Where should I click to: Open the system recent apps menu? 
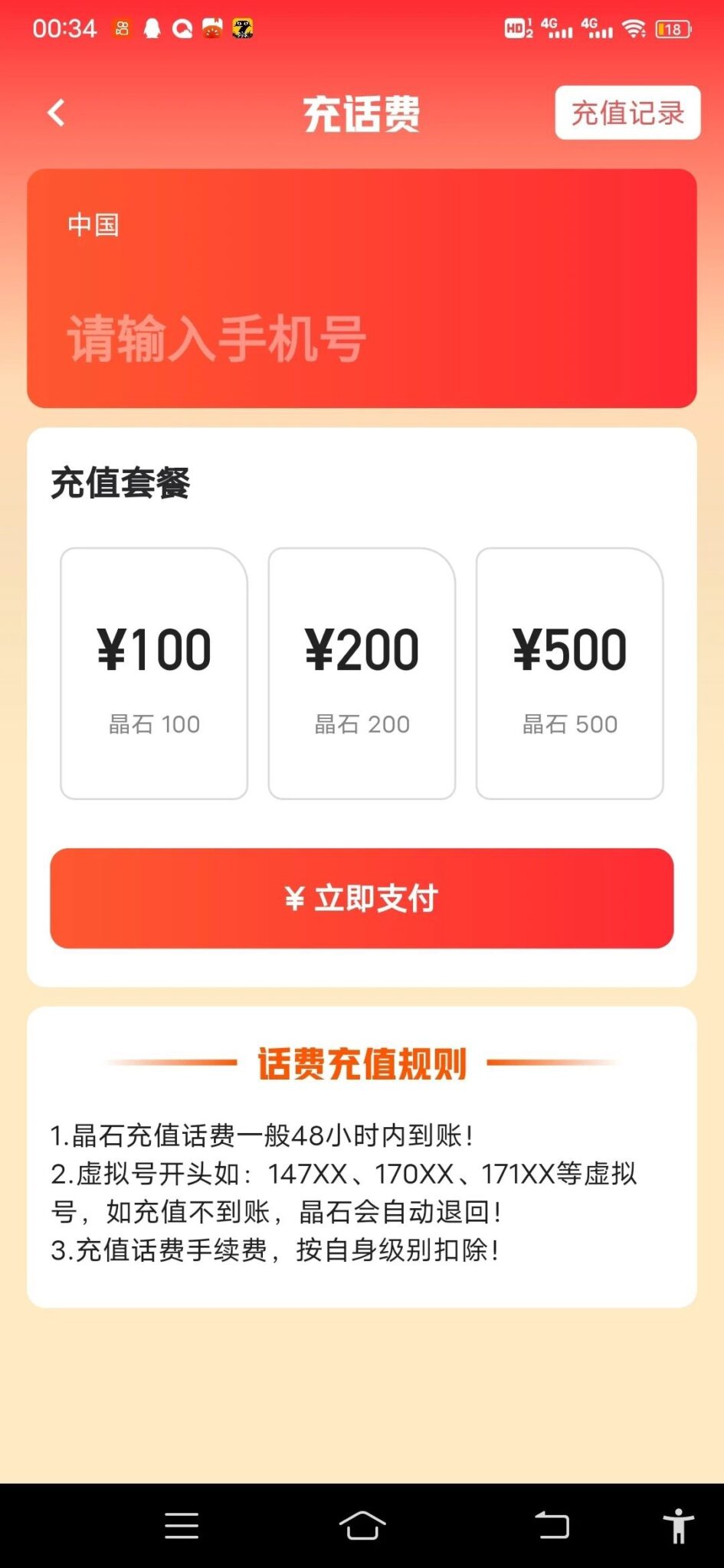182,1525
